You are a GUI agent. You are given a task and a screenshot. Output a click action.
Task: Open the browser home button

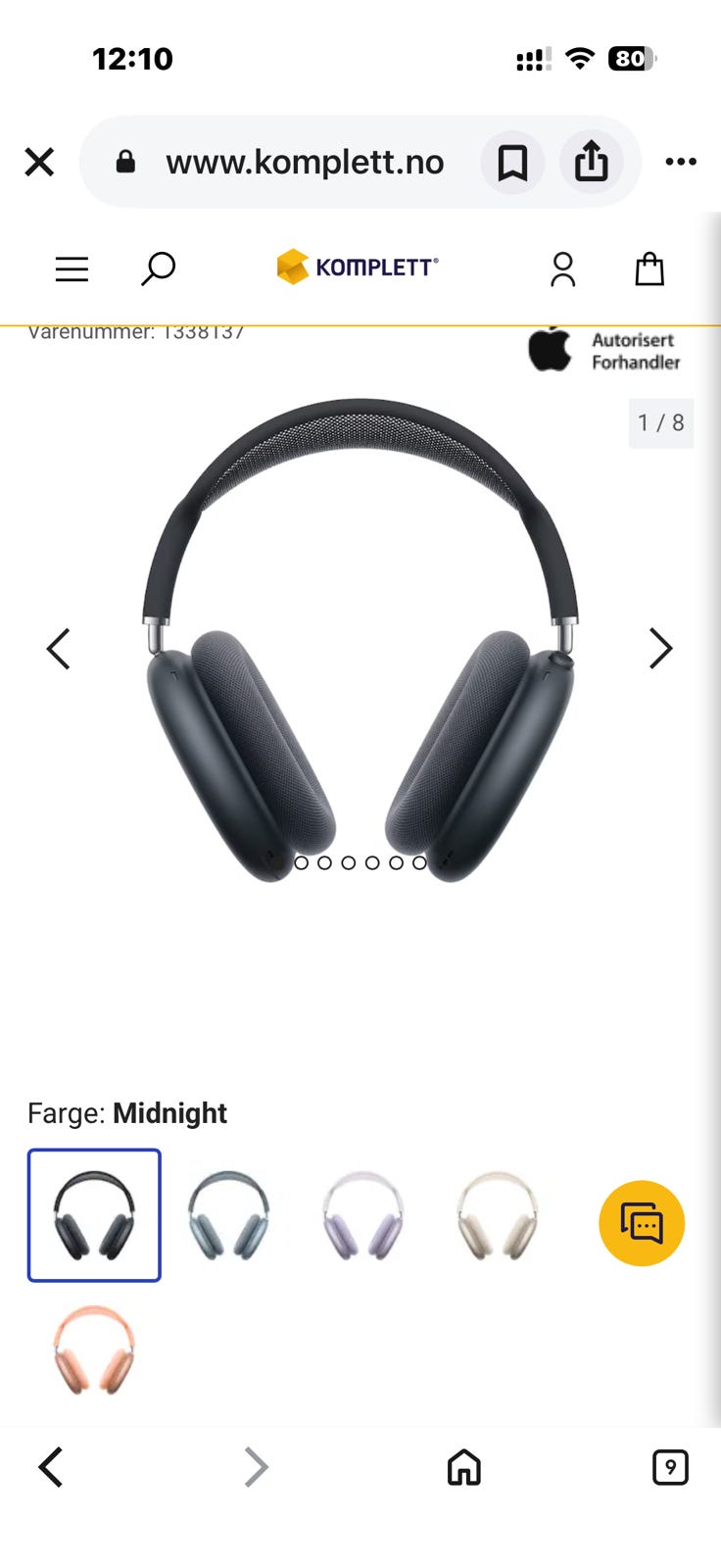click(464, 1467)
